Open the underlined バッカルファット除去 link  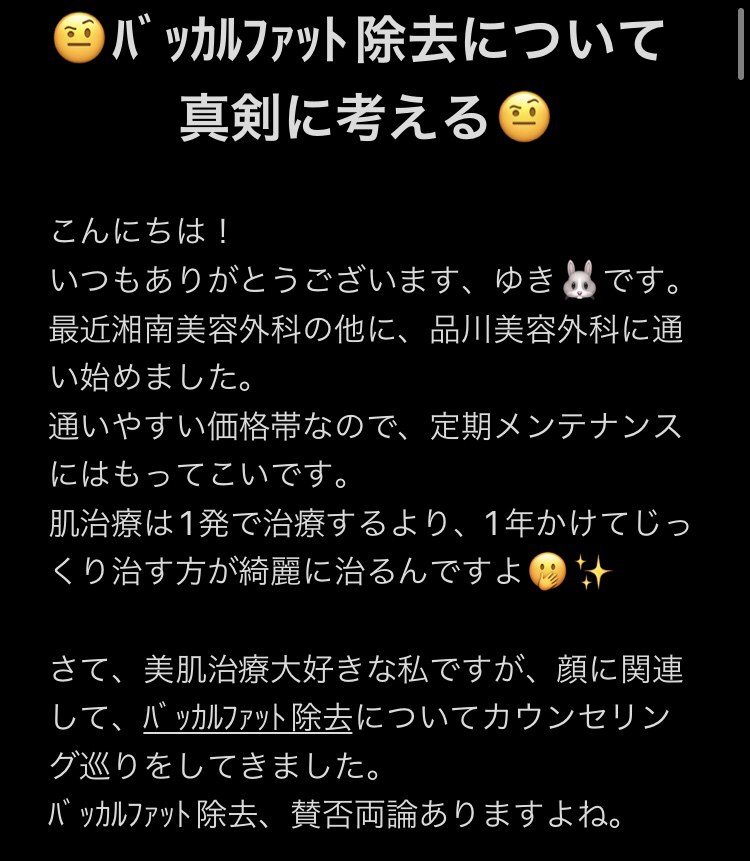point(247,719)
